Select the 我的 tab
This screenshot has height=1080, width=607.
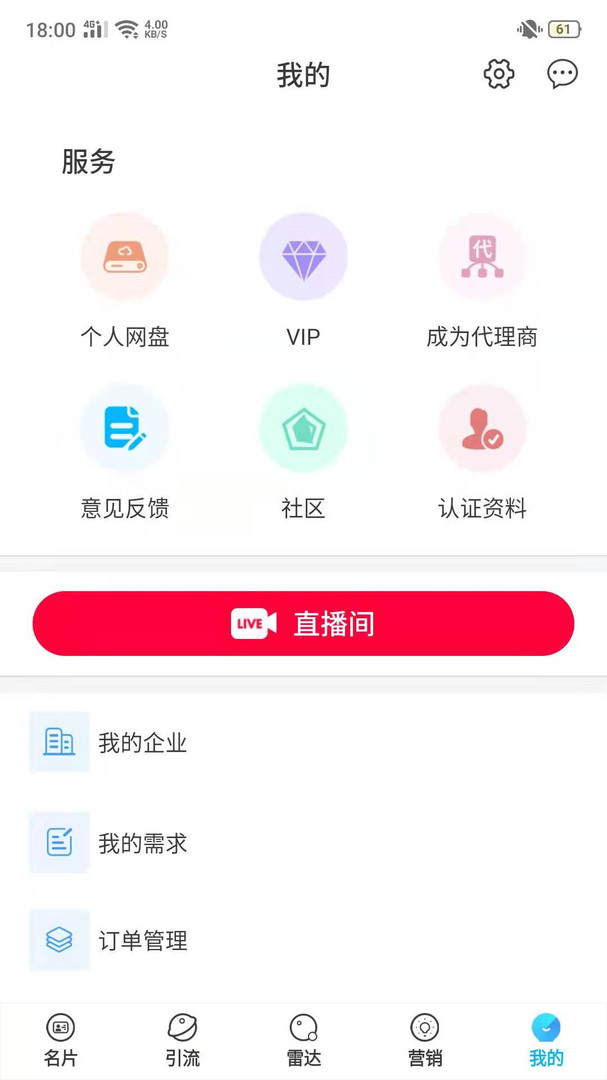546,1040
